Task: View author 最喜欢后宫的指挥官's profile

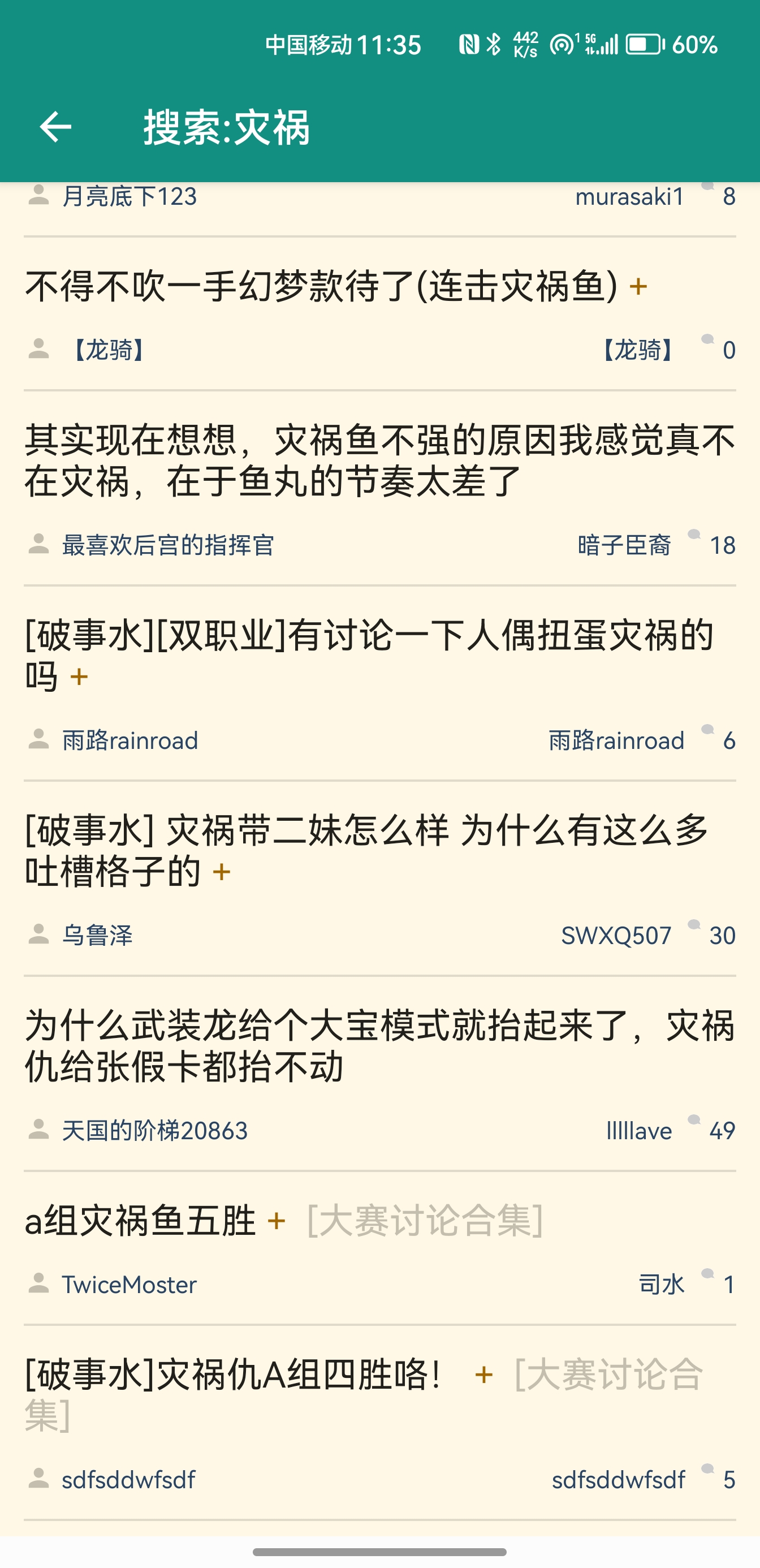Action: click(169, 545)
